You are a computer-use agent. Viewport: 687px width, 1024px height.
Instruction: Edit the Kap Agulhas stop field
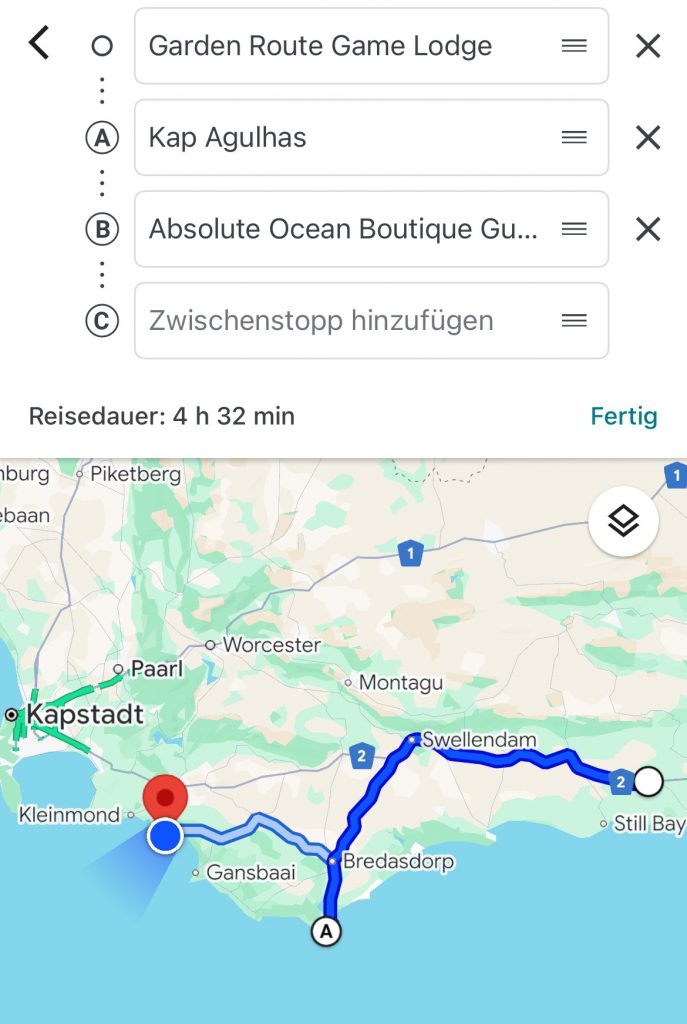(x=340, y=137)
